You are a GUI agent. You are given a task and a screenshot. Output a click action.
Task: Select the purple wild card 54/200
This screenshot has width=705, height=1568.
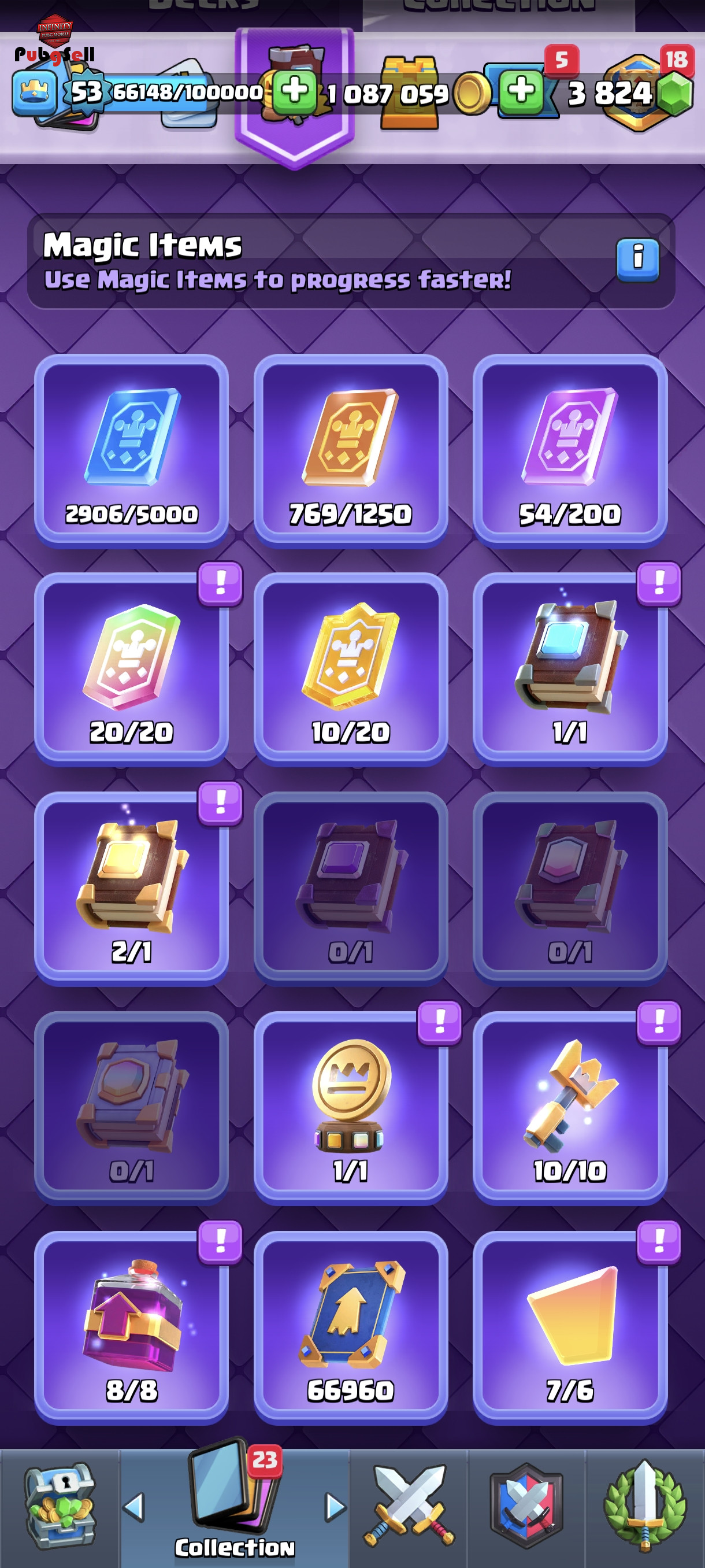[x=570, y=450]
